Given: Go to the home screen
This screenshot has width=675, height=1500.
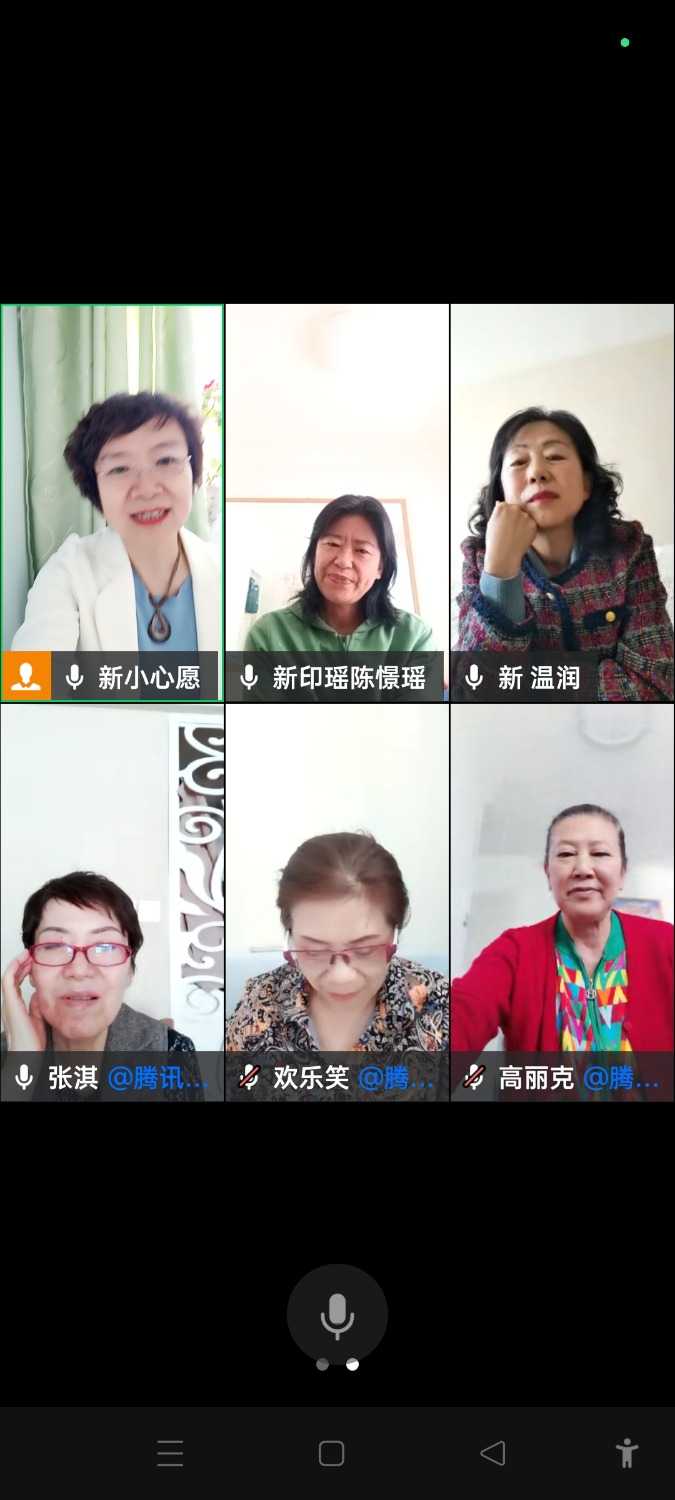Looking at the screenshot, I should (331, 1453).
